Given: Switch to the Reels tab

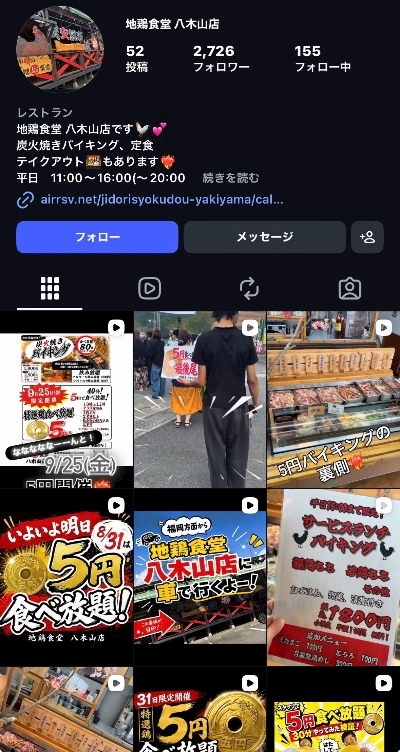Looking at the screenshot, I should tap(150, 289).
